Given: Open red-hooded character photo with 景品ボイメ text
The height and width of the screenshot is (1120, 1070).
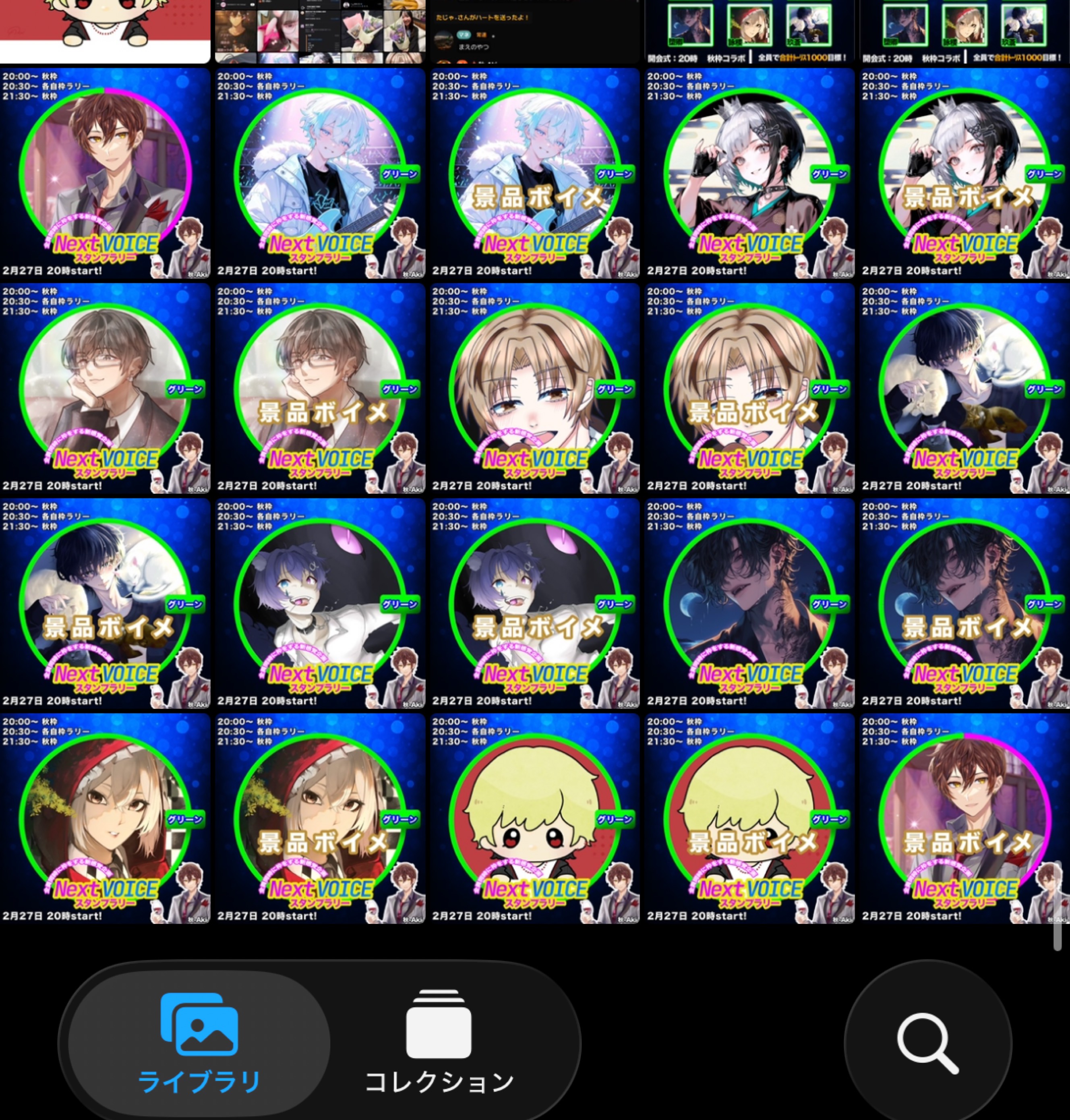Looking at the screenshot, I should [320, 818].
